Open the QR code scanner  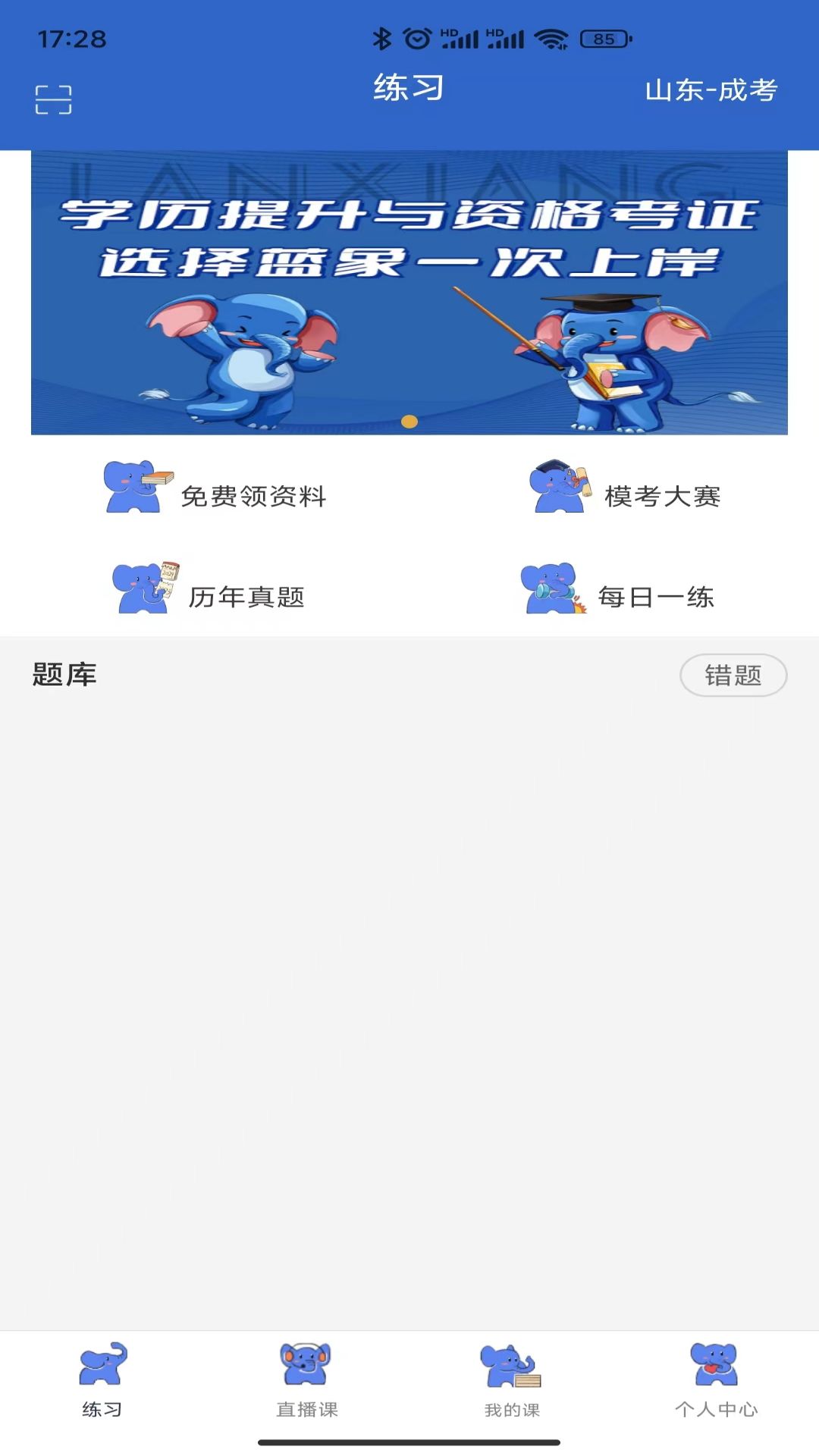[x=54, y=99]
